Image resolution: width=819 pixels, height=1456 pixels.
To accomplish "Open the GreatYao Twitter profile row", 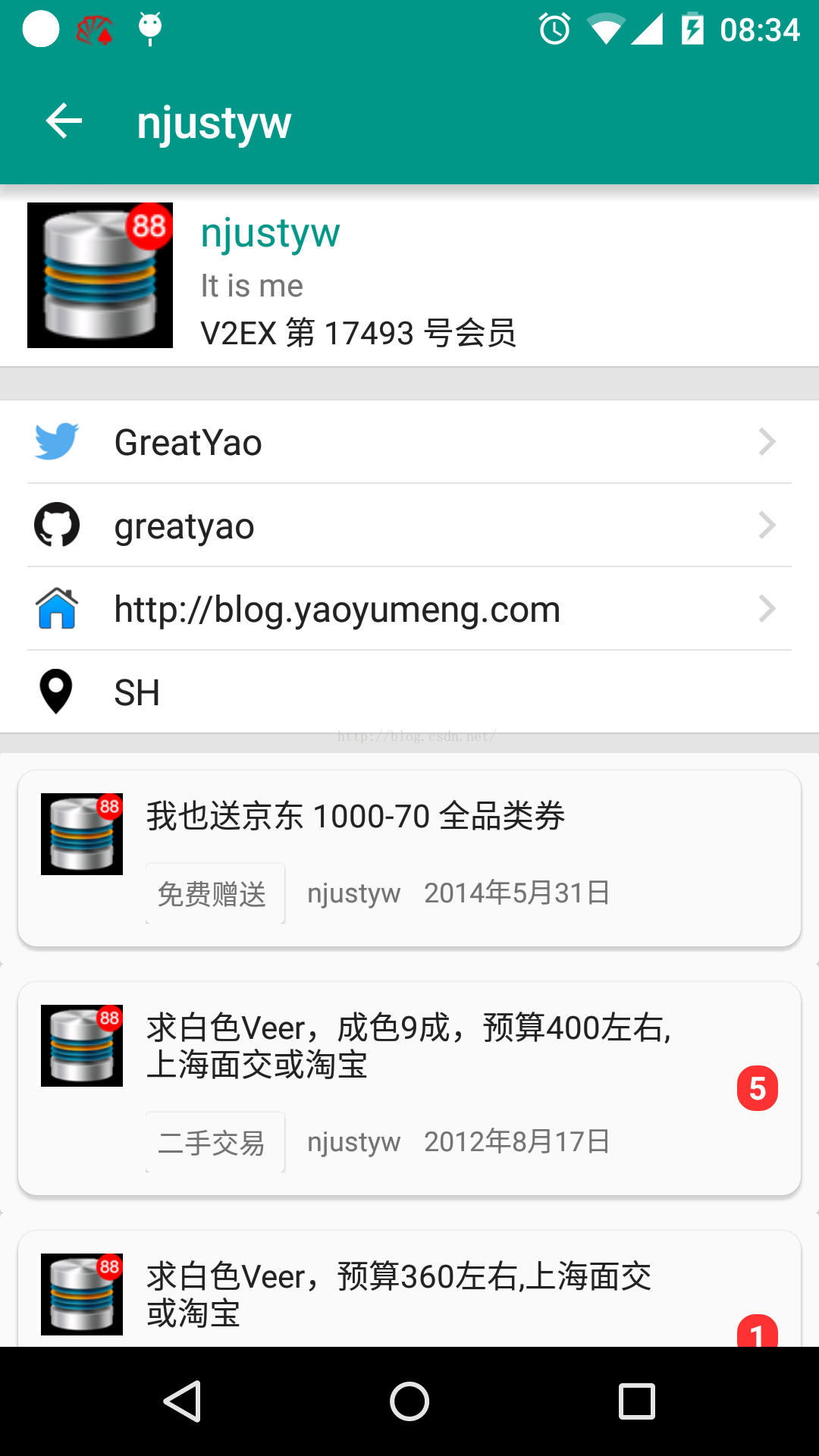I will coord(409,442).
